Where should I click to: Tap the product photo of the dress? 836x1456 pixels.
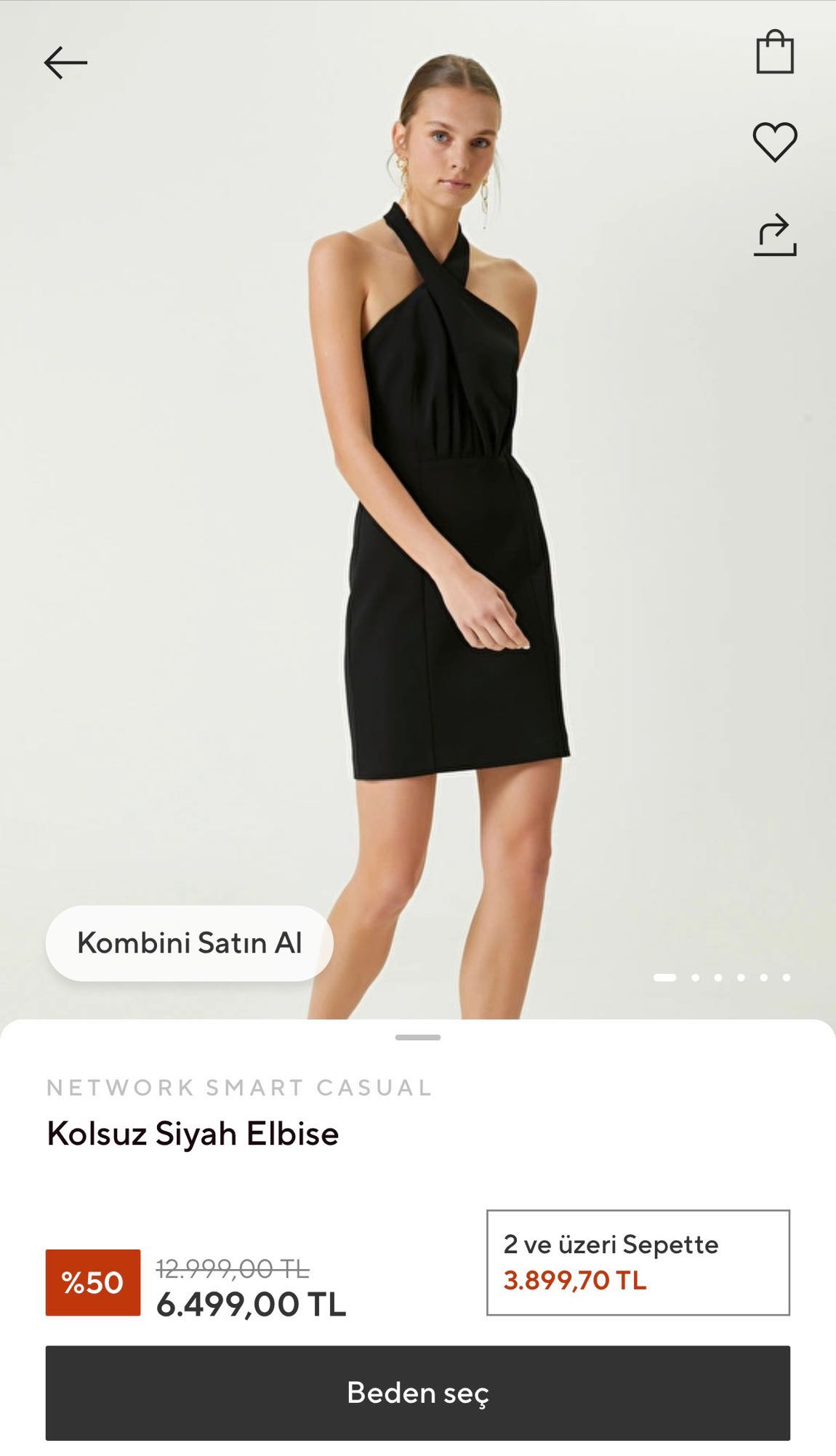click(418, 509)
